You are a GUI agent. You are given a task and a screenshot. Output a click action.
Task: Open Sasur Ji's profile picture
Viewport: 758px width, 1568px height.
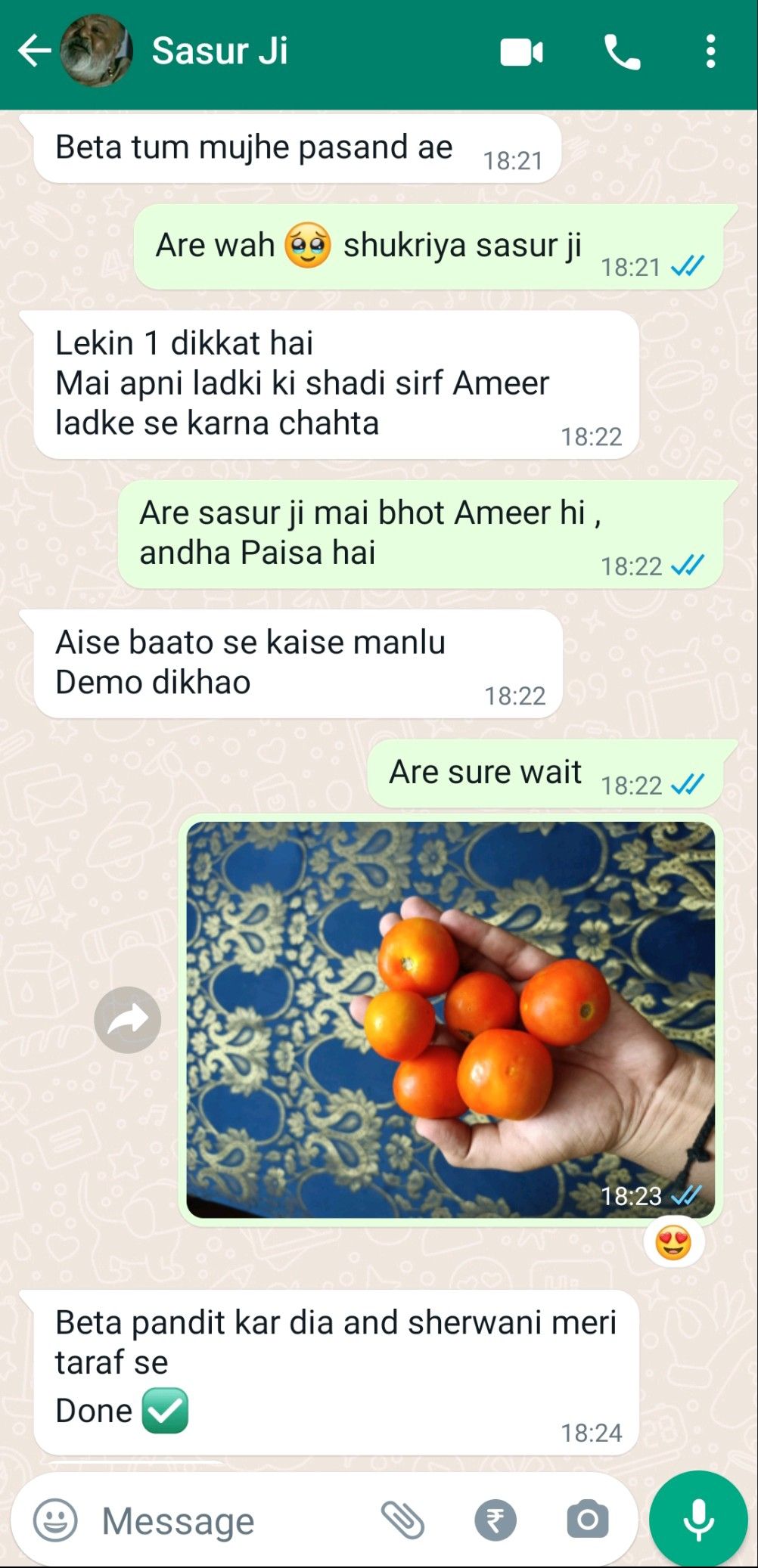tap(97, 51)
